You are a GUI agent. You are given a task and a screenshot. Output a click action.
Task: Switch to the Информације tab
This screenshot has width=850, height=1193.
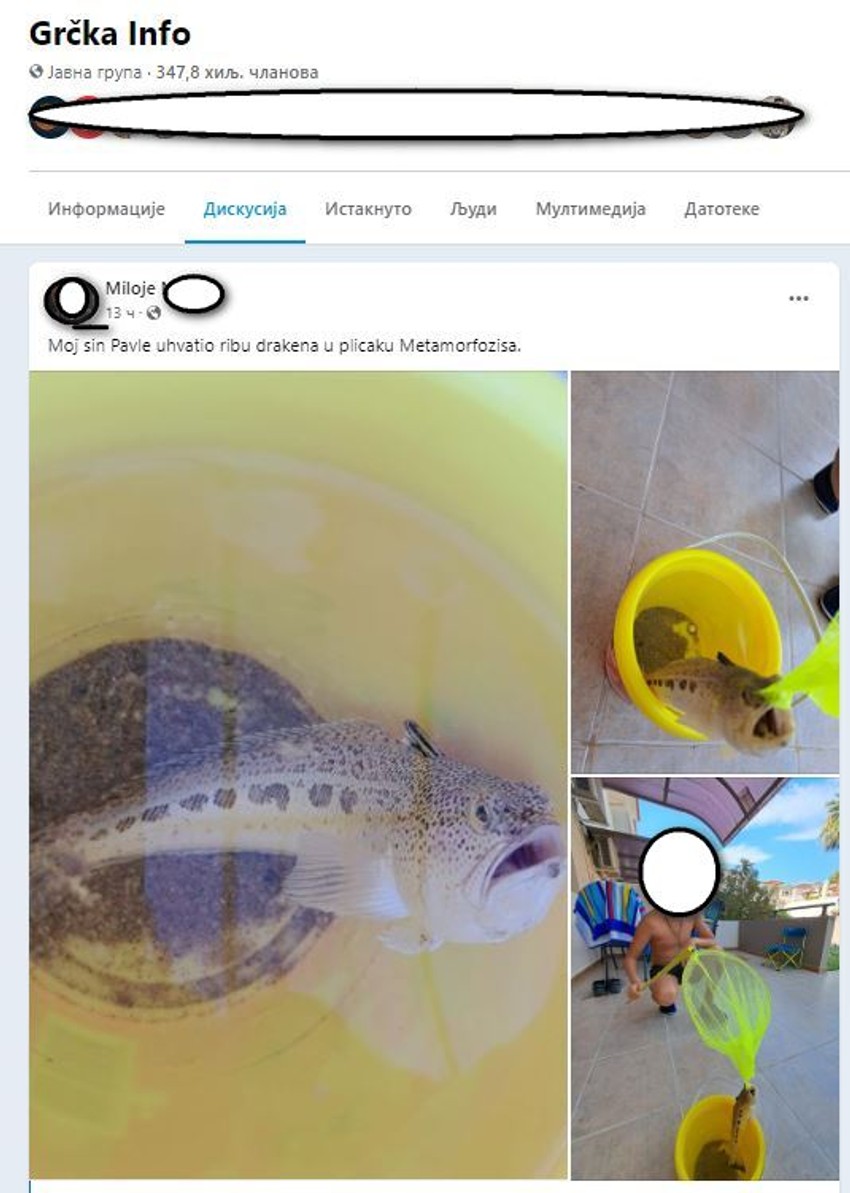[x=106, y=209]
